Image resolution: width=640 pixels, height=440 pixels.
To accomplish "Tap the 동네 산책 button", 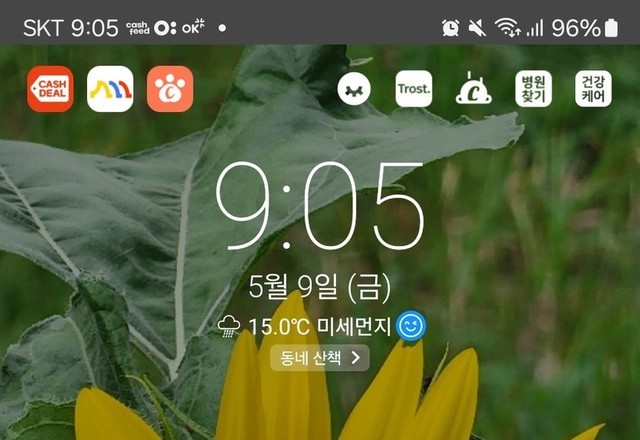I will (x=320, y=357).
